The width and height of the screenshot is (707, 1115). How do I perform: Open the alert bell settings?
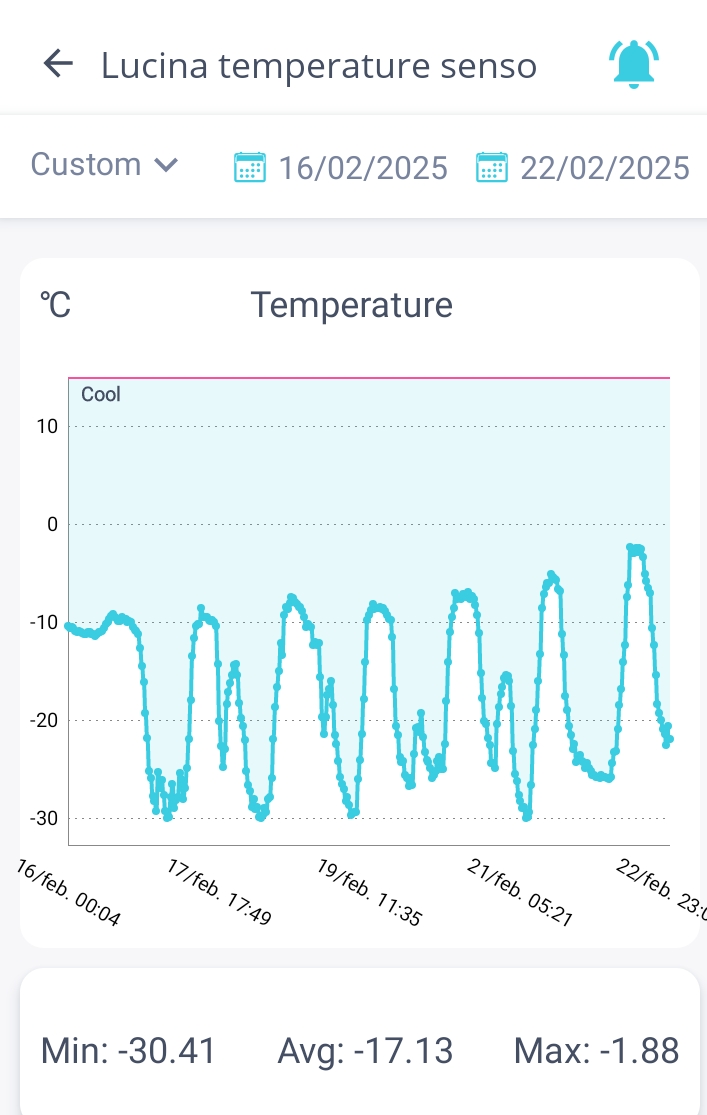(635, 65)
